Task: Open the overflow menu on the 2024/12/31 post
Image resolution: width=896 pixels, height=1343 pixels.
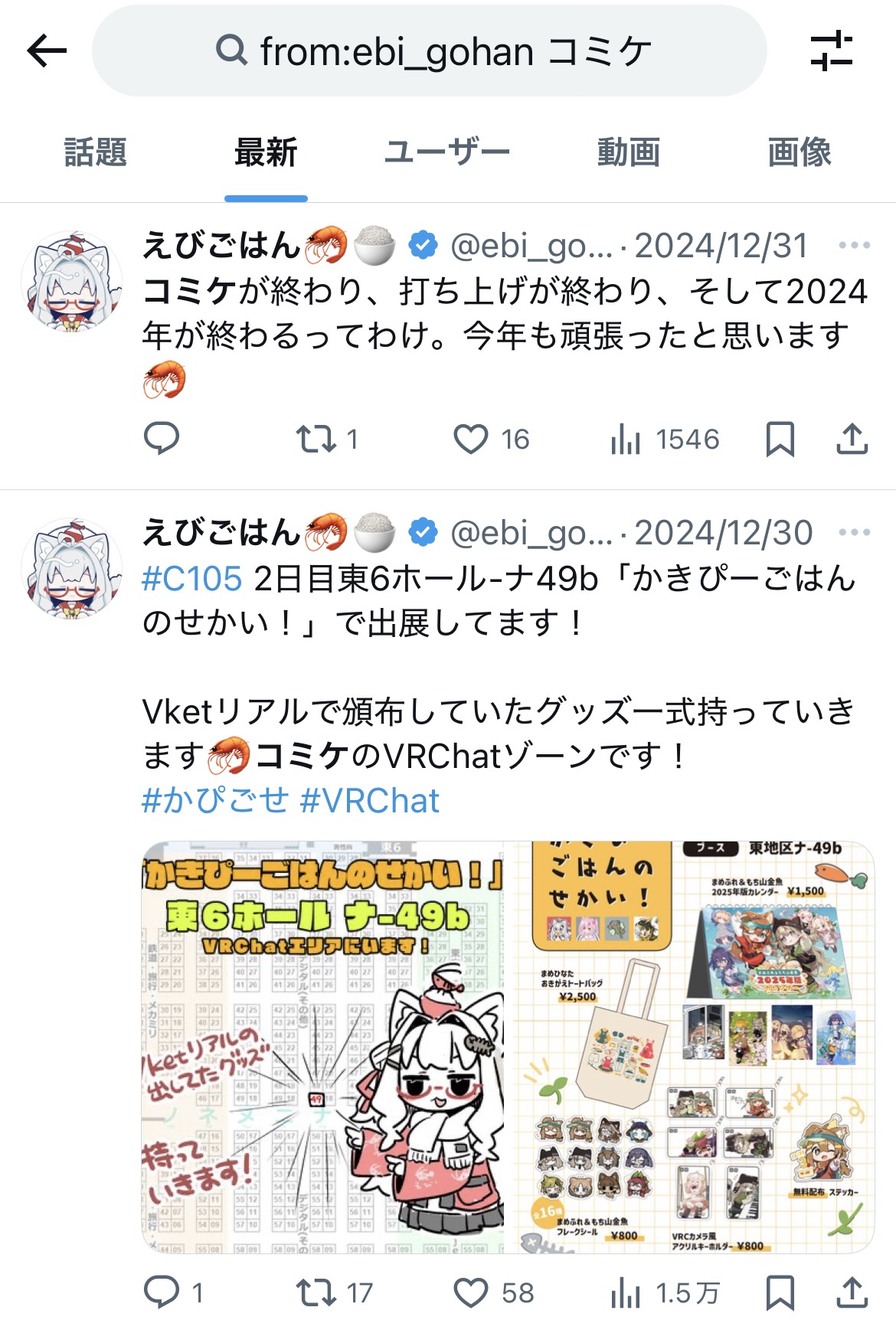Action: point(854,246)
